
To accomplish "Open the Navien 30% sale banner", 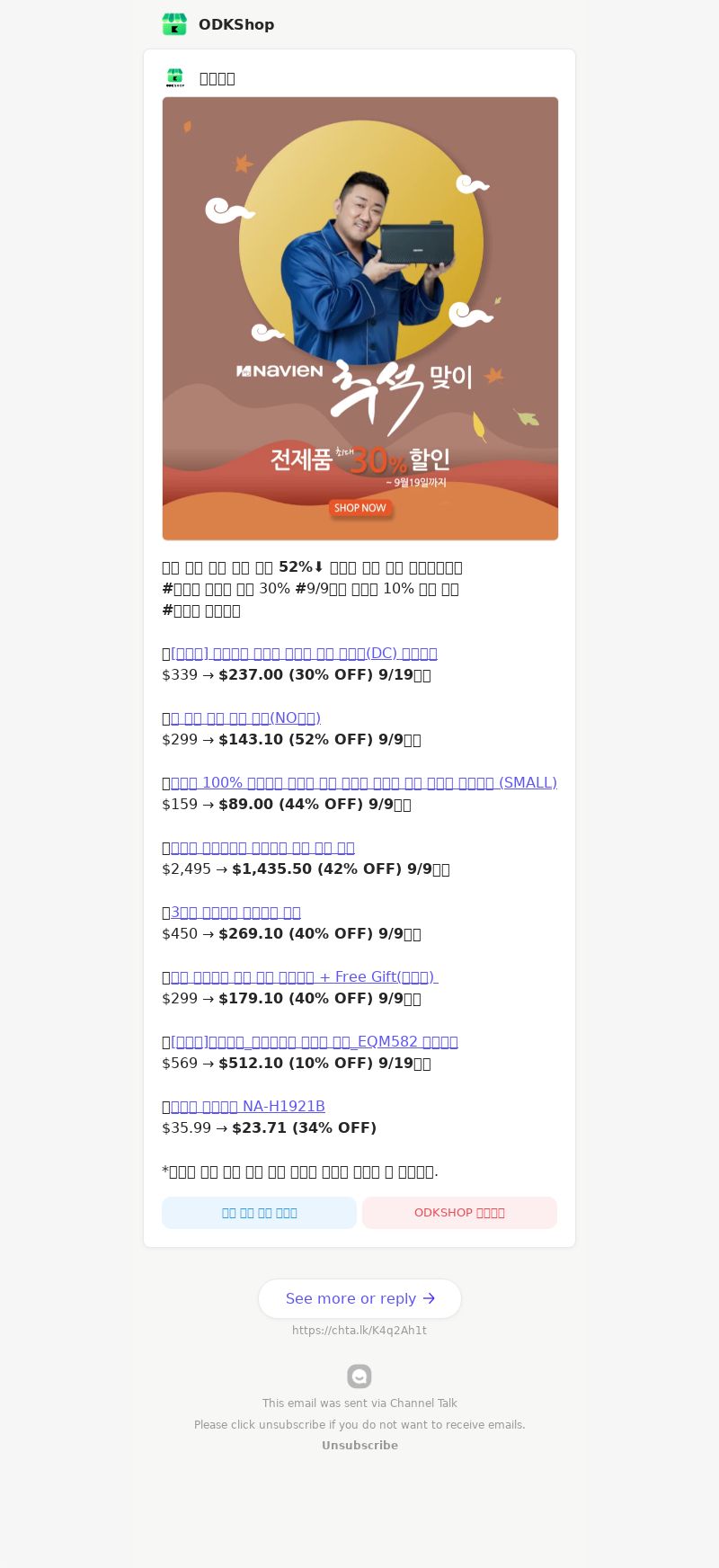I will 359,318.
